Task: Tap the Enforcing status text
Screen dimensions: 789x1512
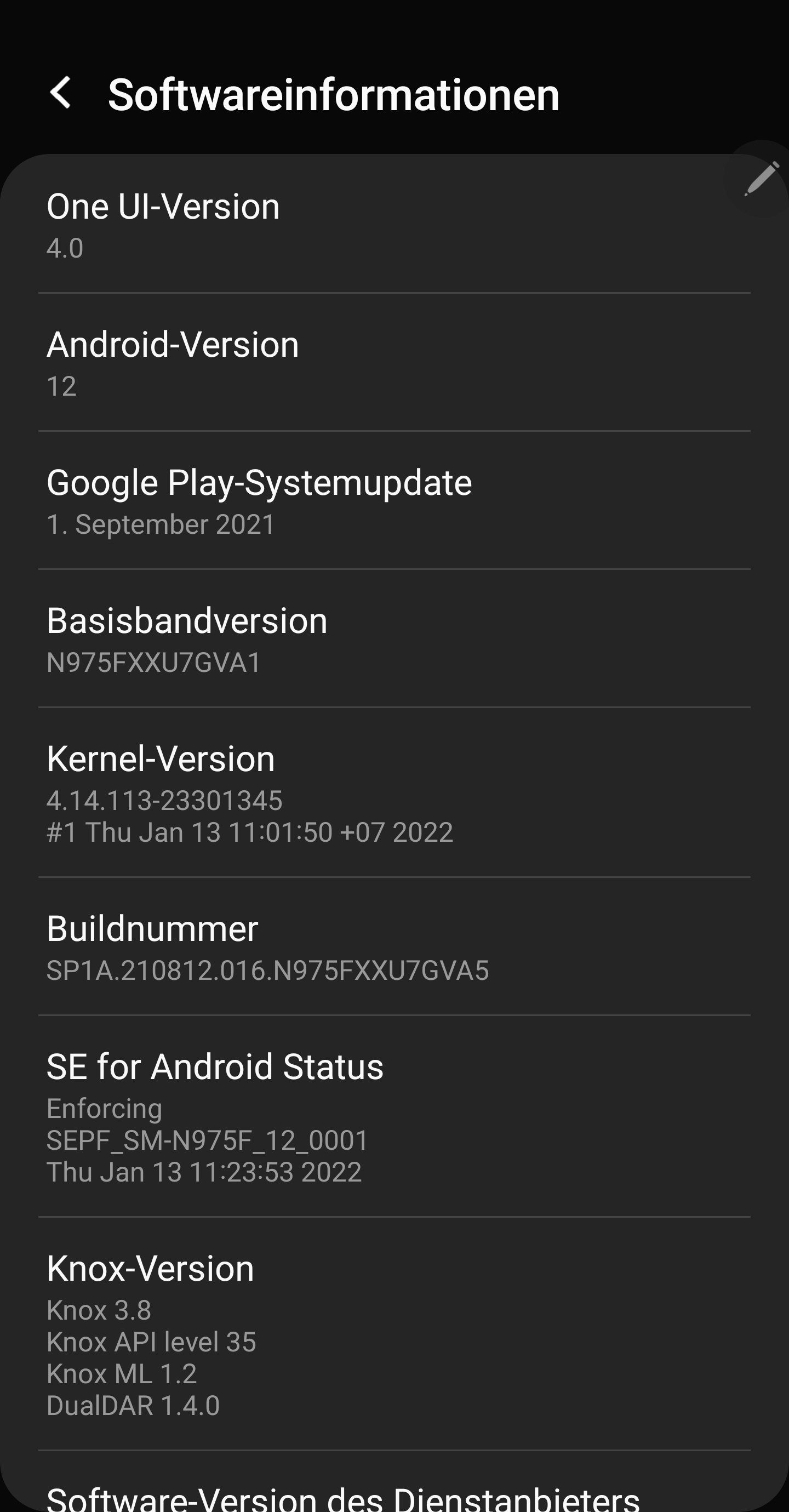Action: (x=105, y=1108)
